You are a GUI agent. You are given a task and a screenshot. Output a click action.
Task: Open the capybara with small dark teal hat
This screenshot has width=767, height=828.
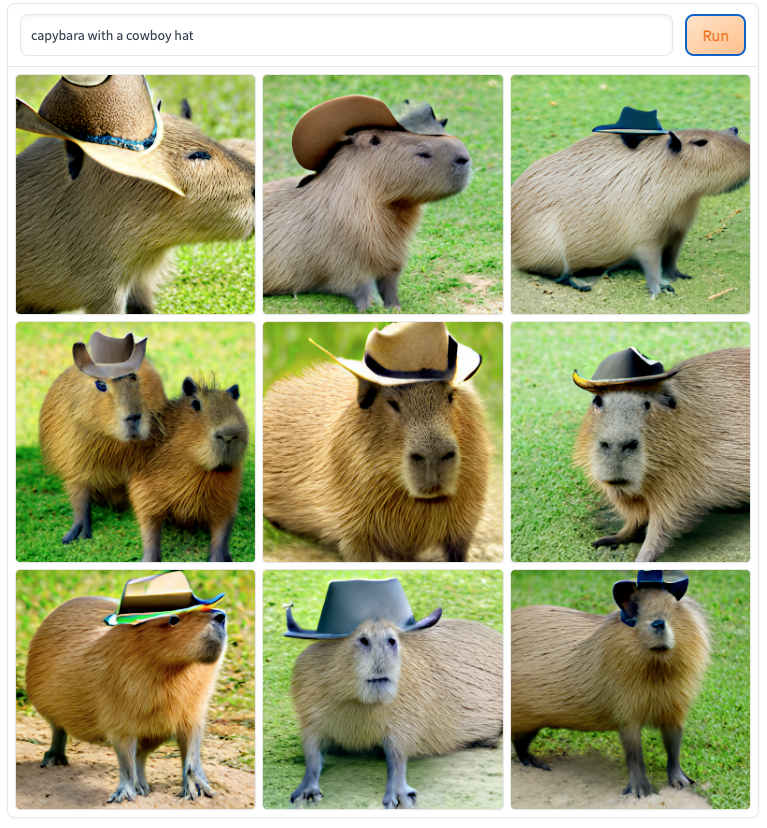point(630,194)
